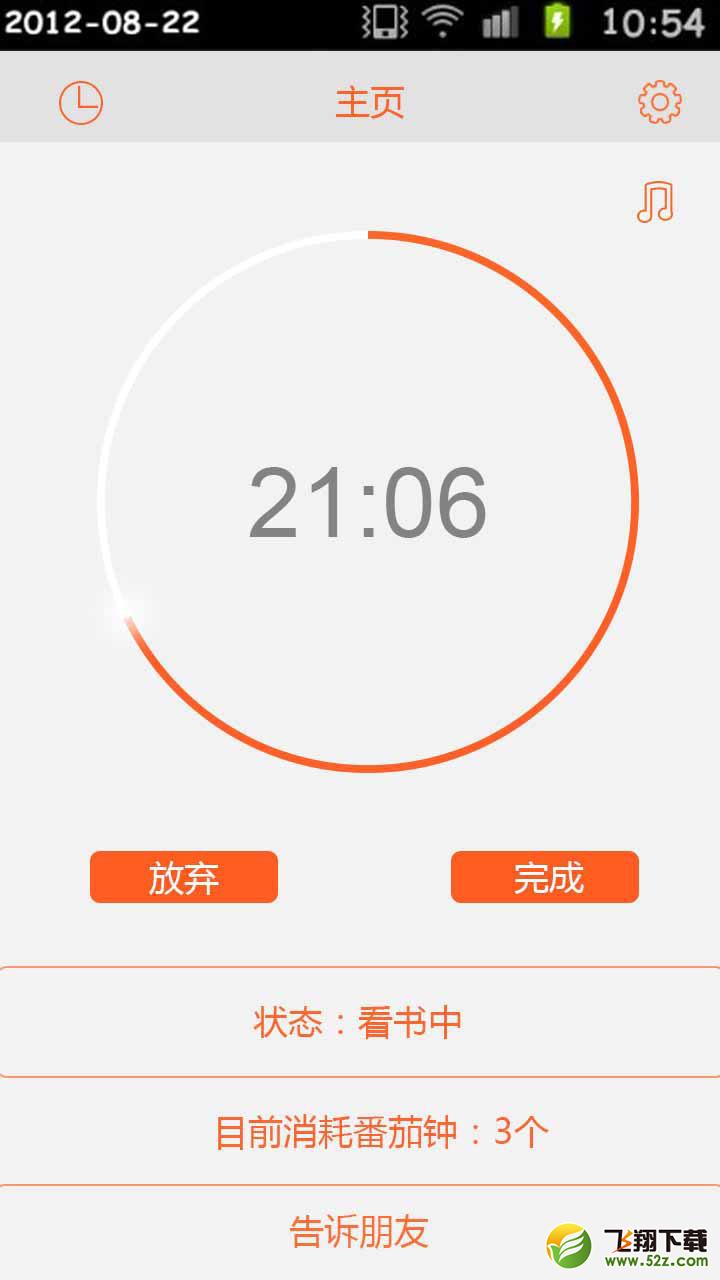This screenshot has width=720, height=1280.
Task: Open the 状态：看书中 row
Action: point(360,1022)
